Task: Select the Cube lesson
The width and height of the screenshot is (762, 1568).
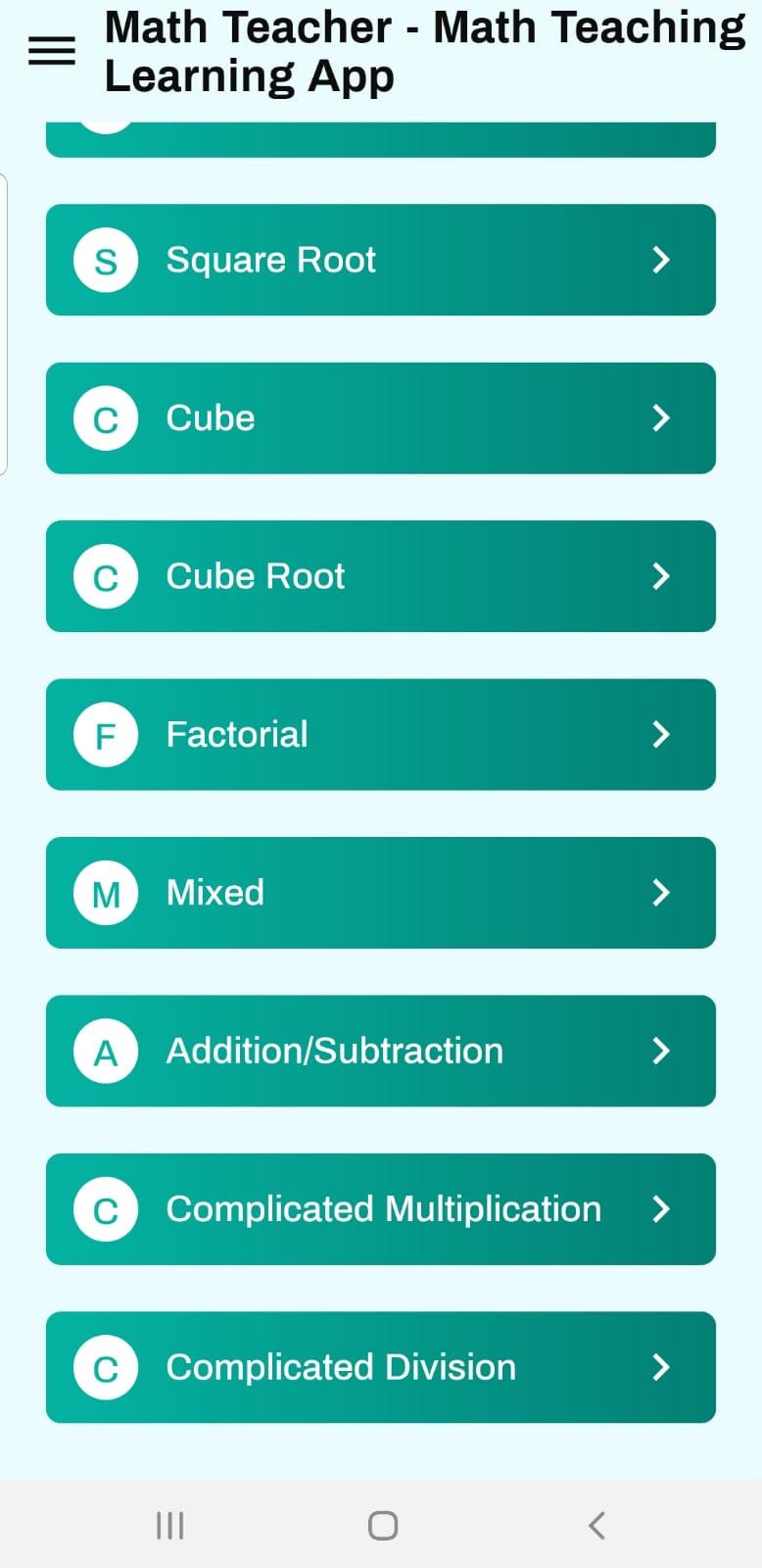Action: point(380,418)
